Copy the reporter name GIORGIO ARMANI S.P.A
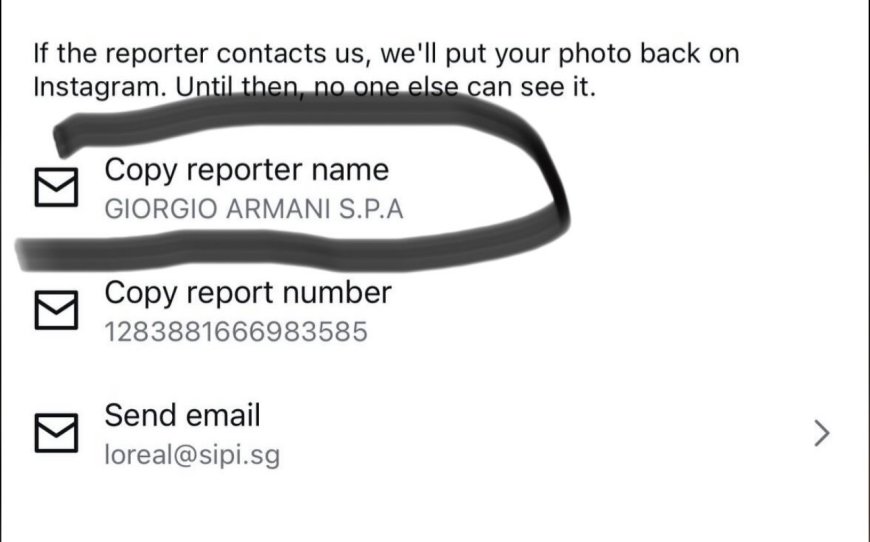 click(x=246, y=187)
